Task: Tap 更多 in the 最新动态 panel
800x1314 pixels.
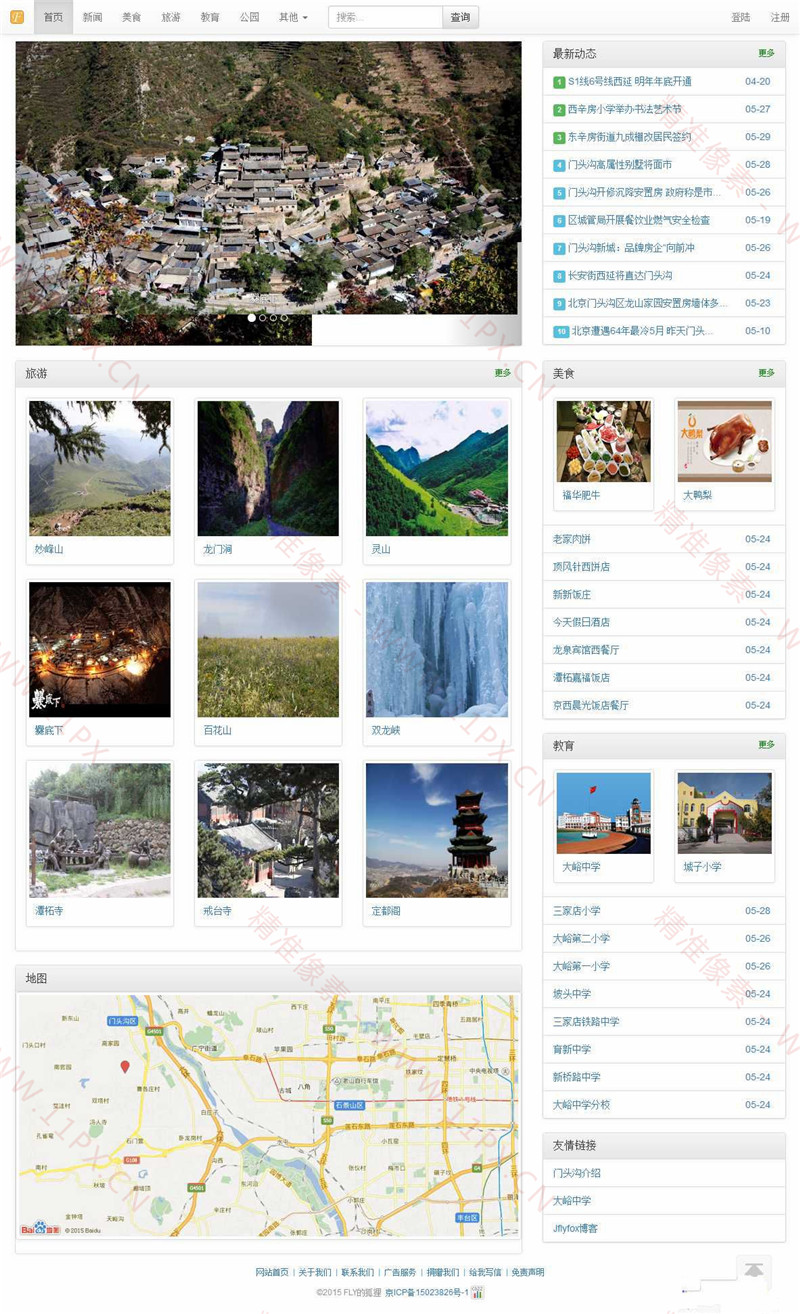Action: coord(766,53)
